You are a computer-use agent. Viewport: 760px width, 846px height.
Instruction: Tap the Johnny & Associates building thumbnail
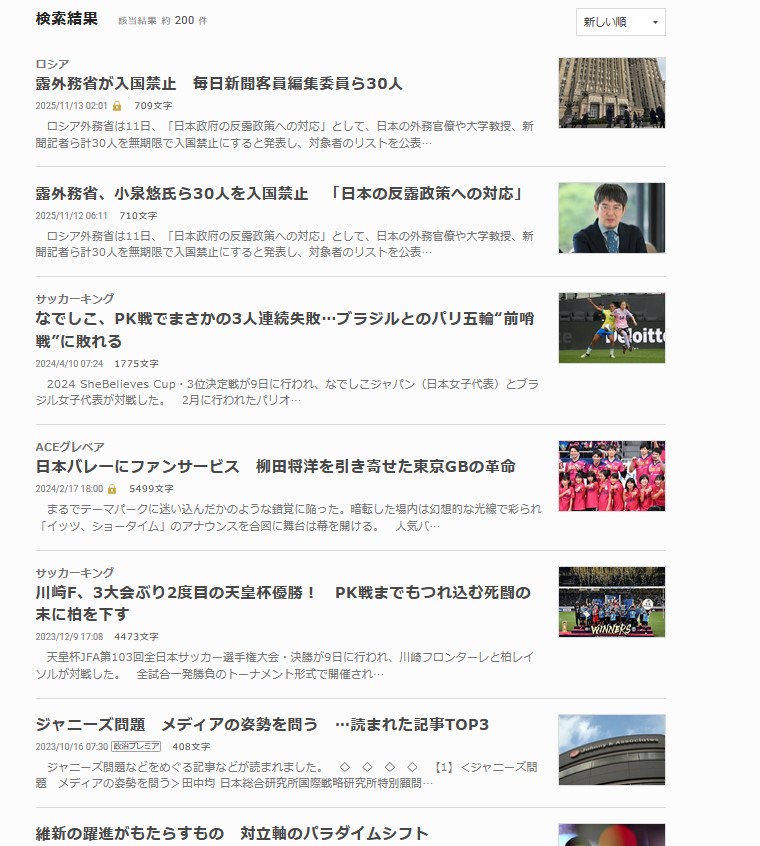pyautogui.click(x=611, y=749)
